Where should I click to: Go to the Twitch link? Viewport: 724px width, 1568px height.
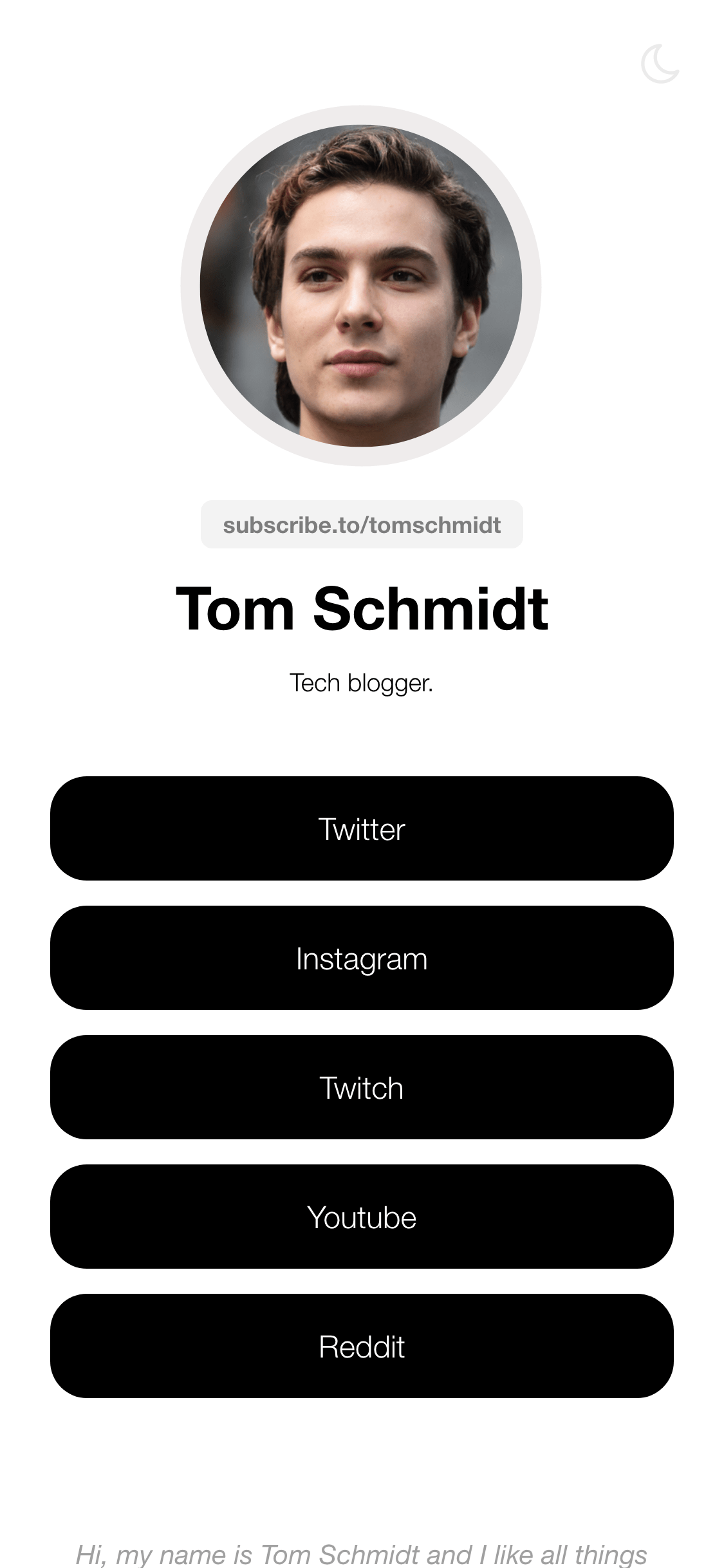click(362, 1087)
